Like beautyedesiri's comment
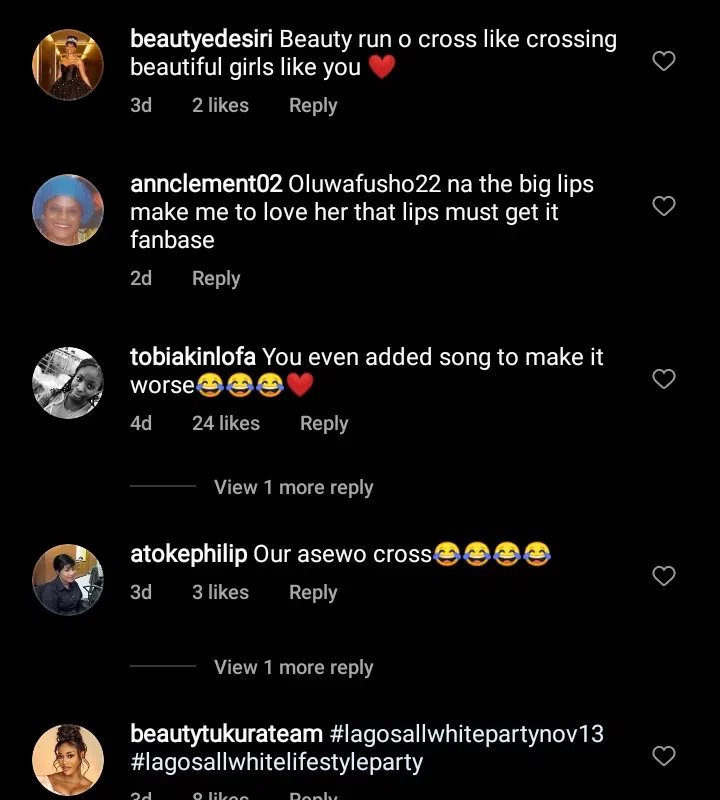The height and width of the screenshot is (800, 720). coord(664,61)
